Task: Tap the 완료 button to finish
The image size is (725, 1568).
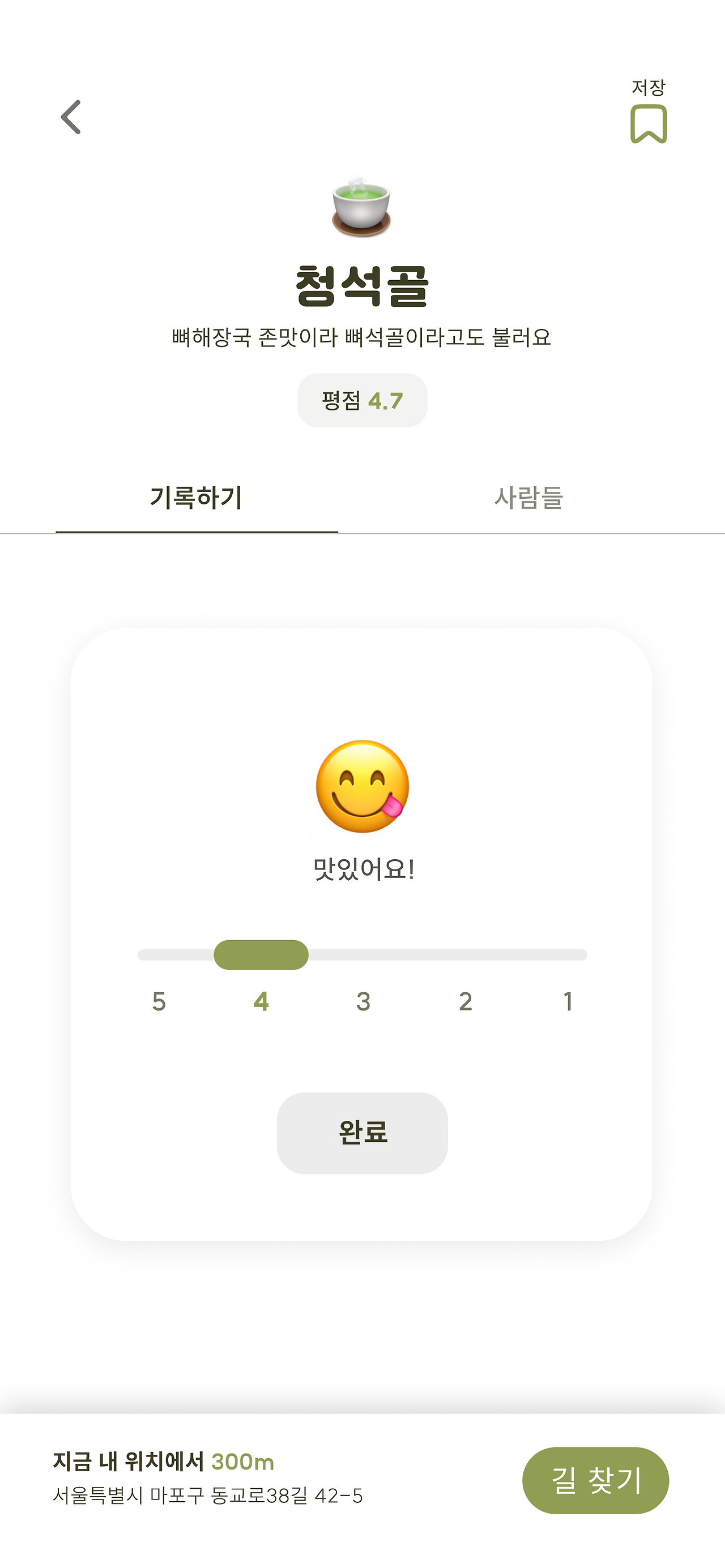Action: 362,1132
